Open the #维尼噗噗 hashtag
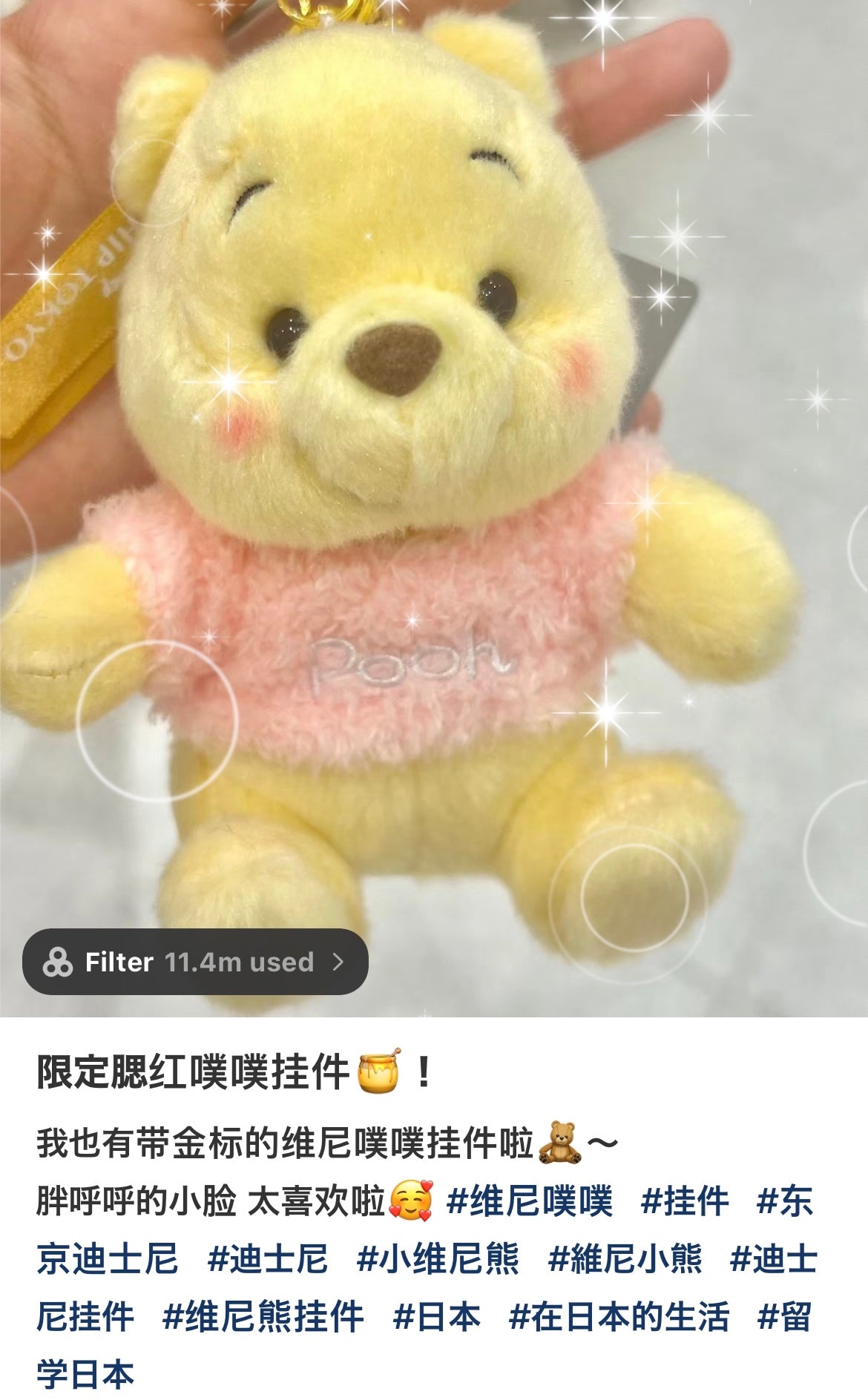The height and width of the screenshot is (1400, 868). click(530, 1201)
